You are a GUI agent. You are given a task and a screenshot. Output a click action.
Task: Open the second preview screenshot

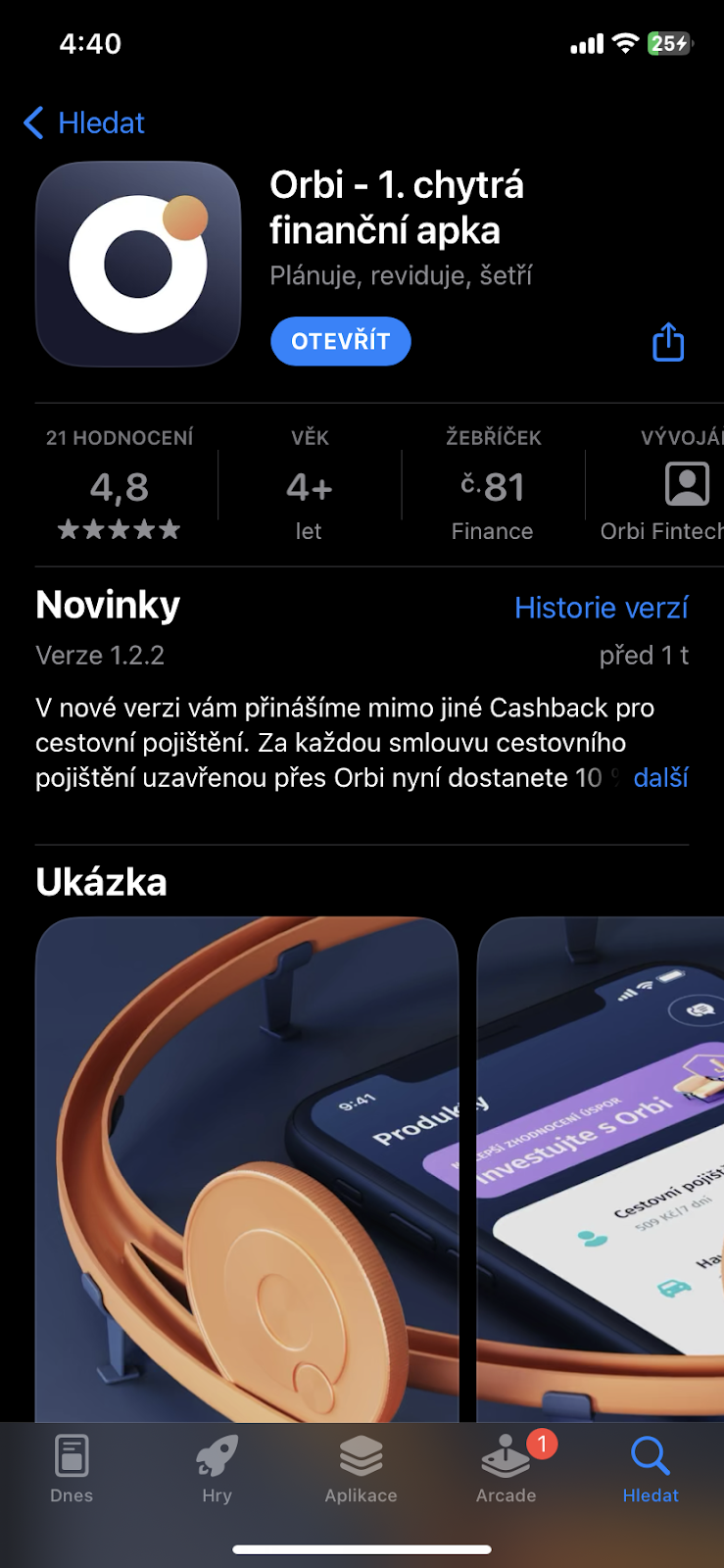tap(600, 1166)
